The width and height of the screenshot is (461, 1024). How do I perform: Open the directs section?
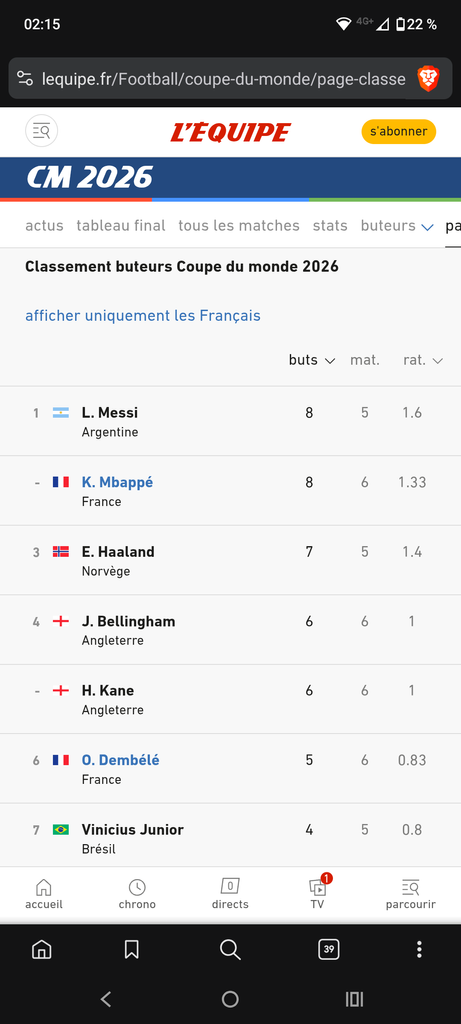tap(230, 894)
